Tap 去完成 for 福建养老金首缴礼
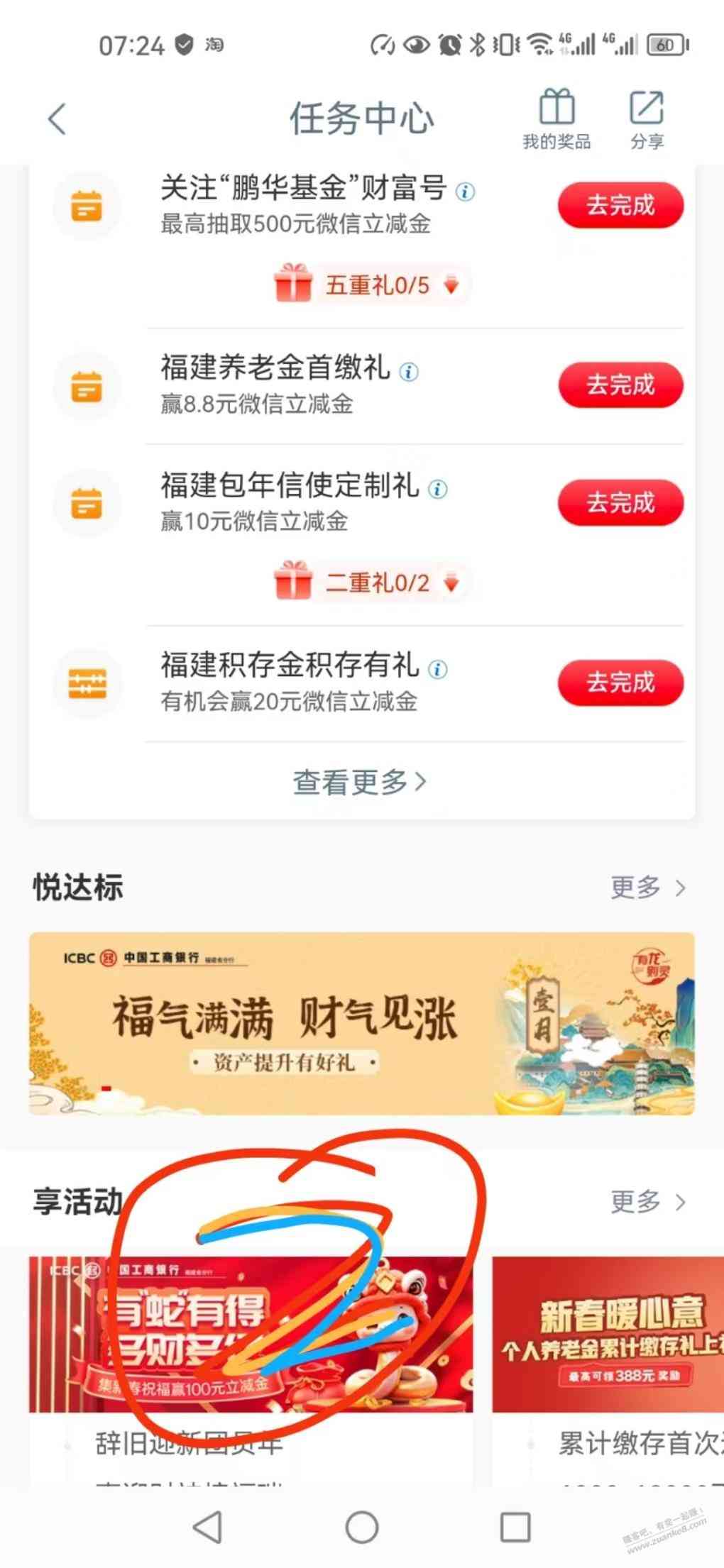Screen dimensions: 724x1568 coord(620,385)
